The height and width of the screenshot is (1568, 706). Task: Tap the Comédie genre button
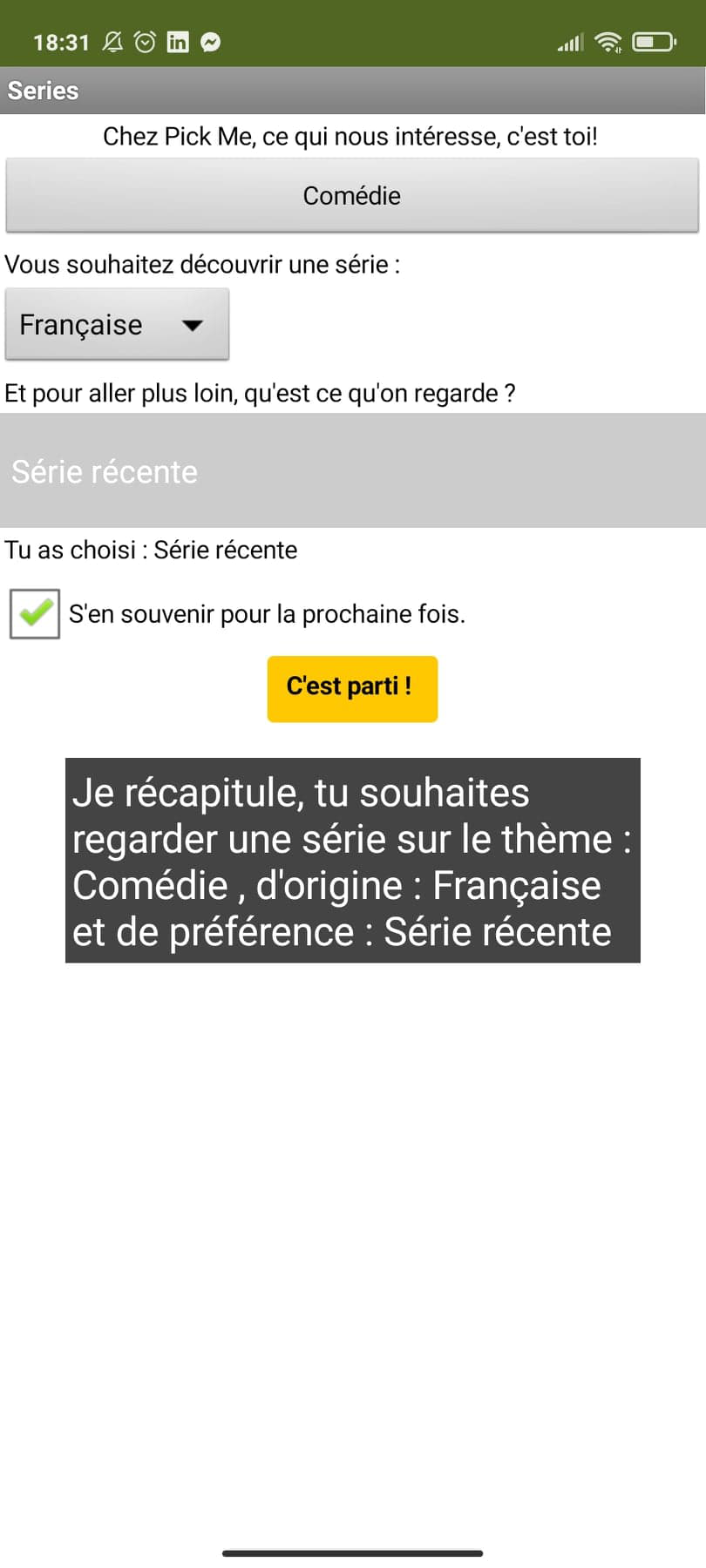point(352,195)
